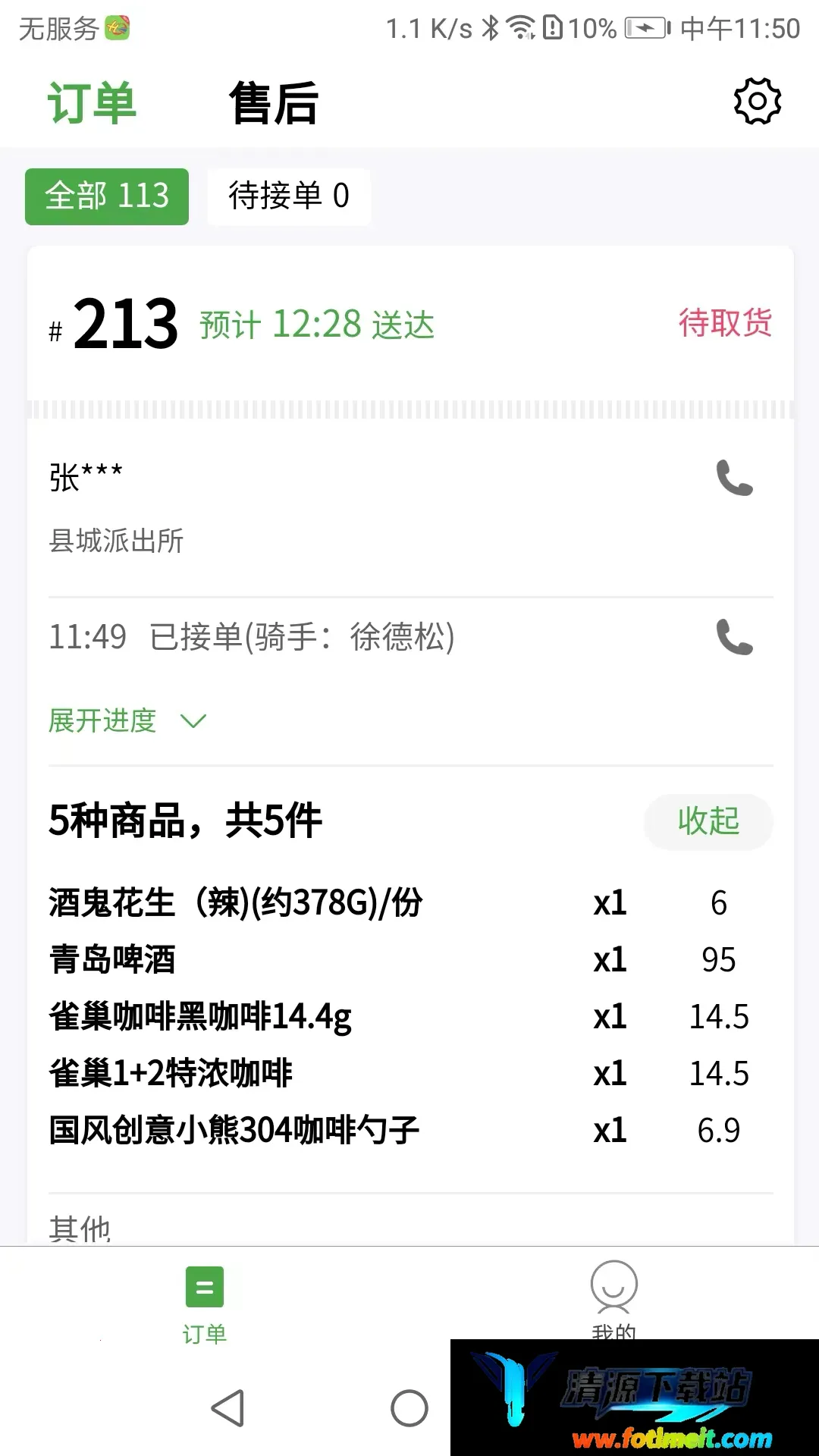Go to the 我的 profile tab
Image resolution: width=819 pixels, height=1456 pixels.
point(613,1298)
